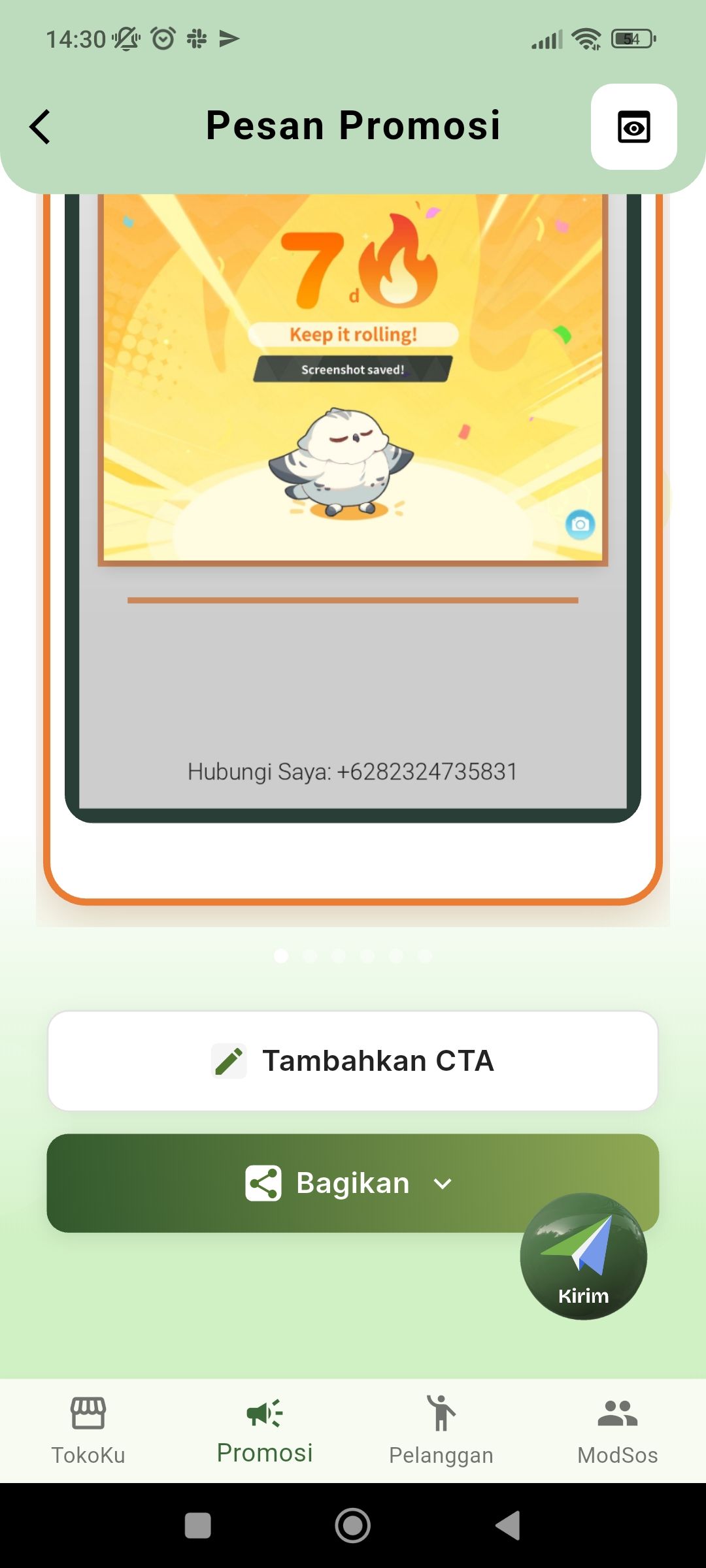Tap the Hubungi Saya phone number
The width and height of the screenshot is (706, 1568).
352,771
